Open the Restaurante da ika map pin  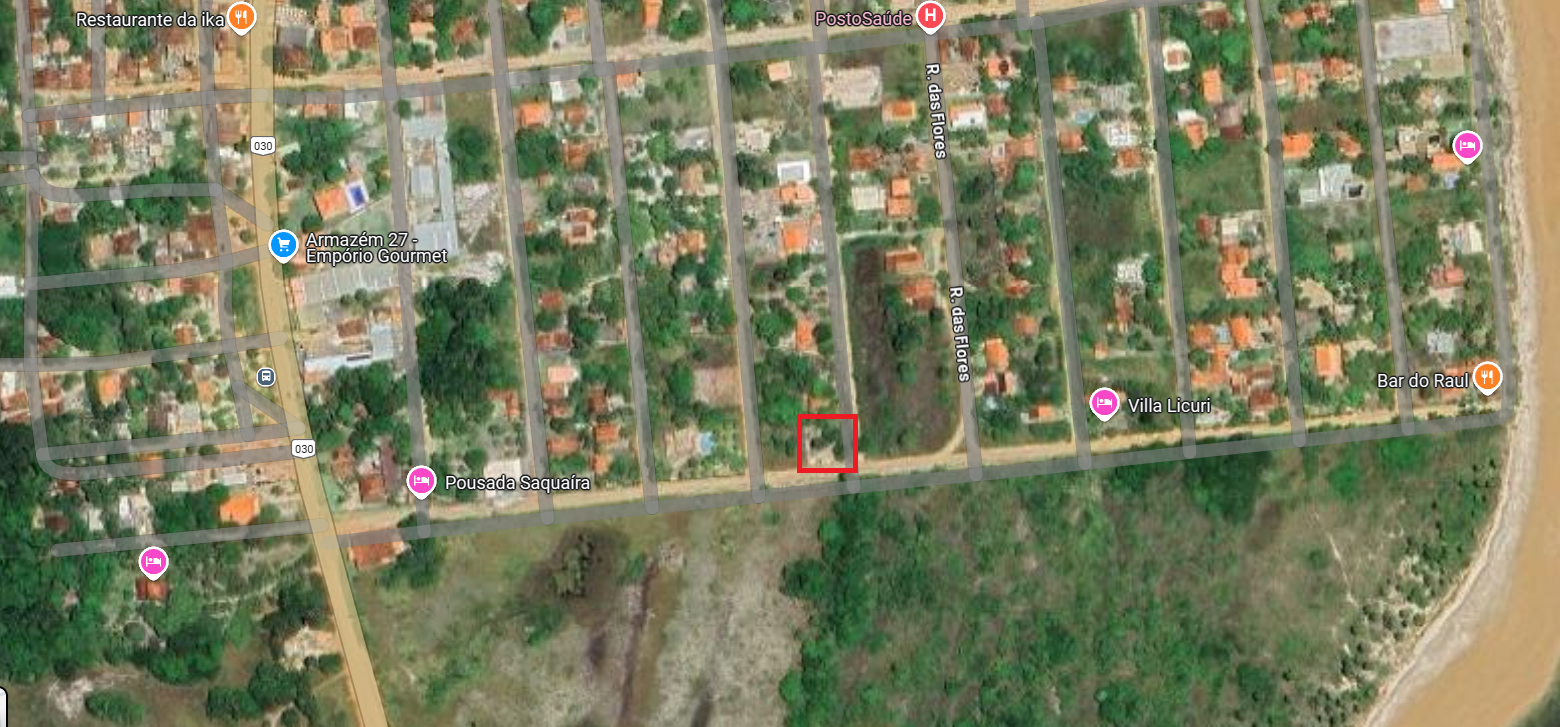[241, 17]
